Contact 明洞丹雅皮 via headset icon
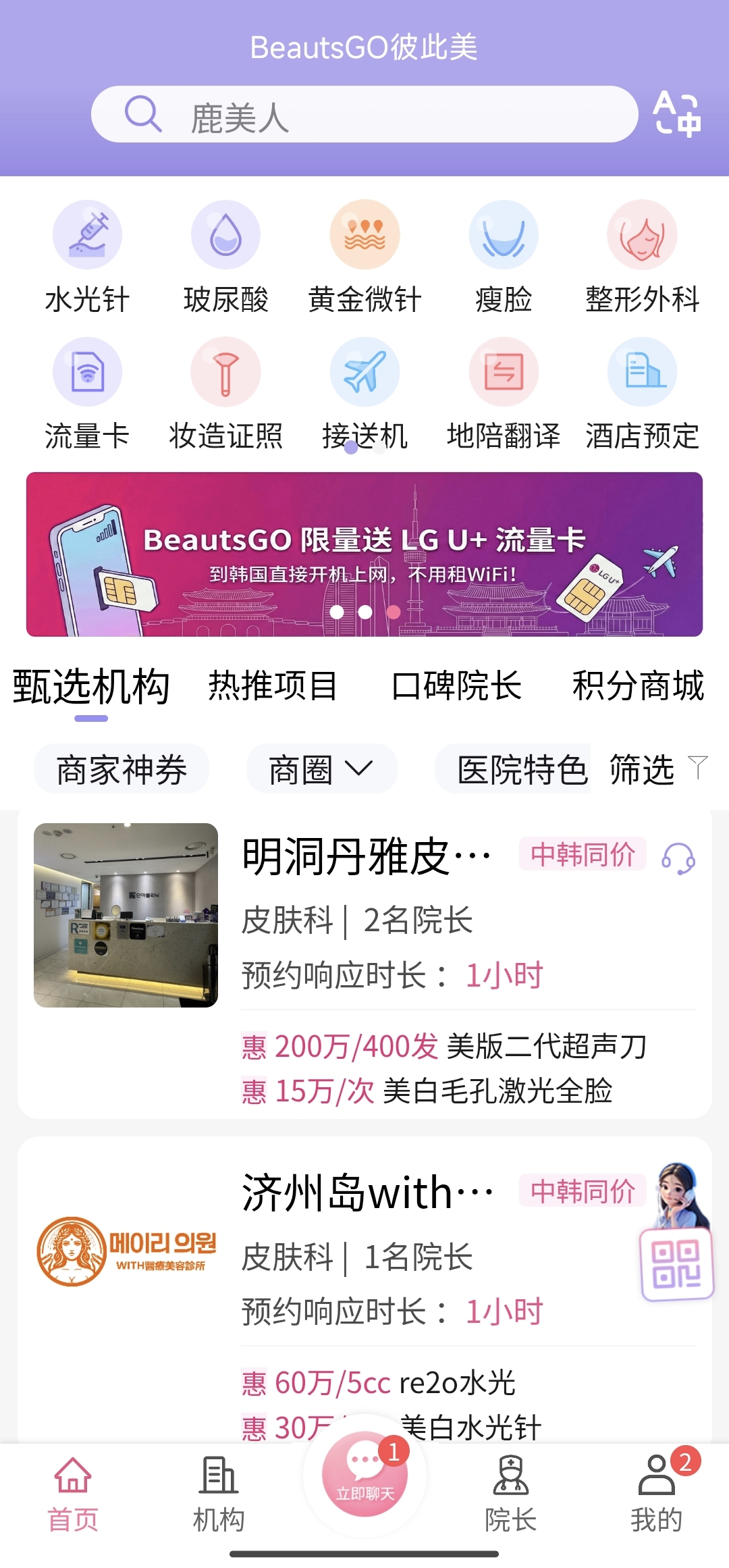Viewport: 729px width, 1568px height. [678, 859]
